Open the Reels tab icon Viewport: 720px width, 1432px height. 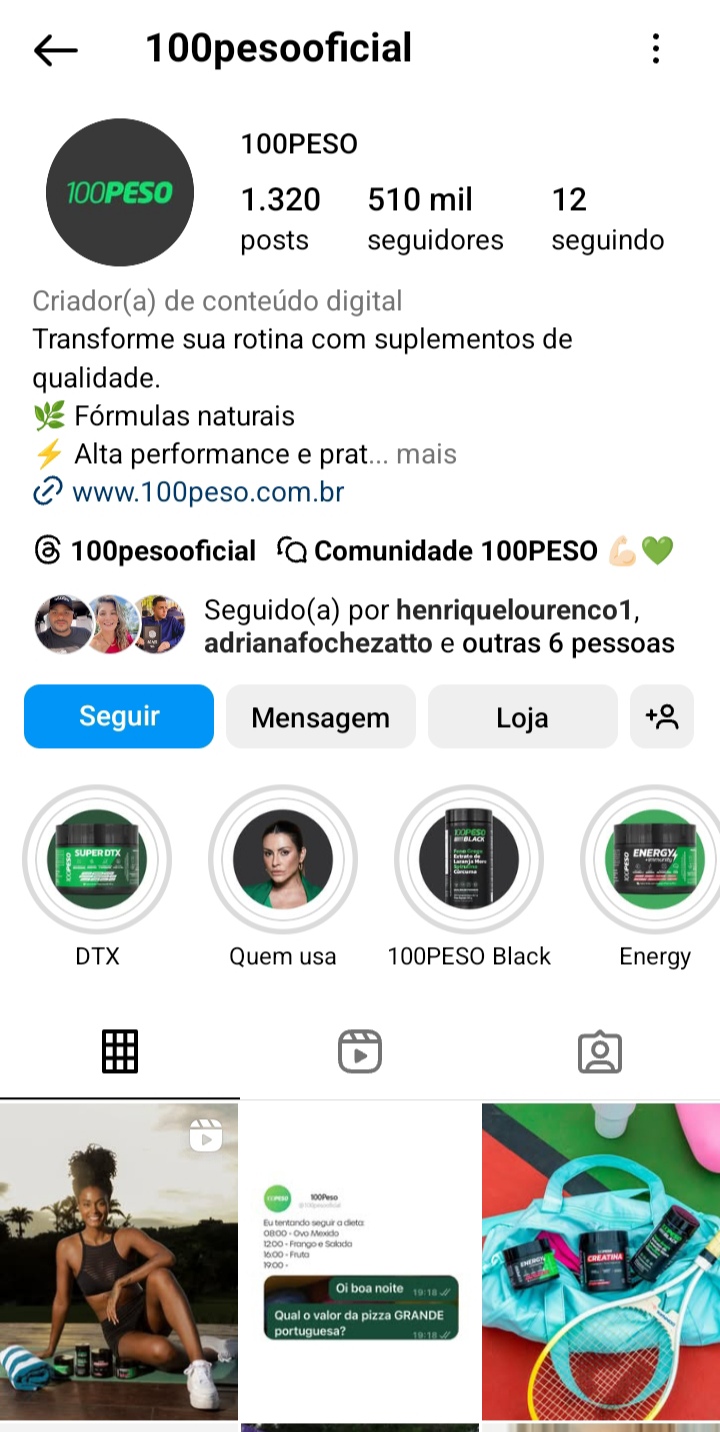(x=360, y=1050)
